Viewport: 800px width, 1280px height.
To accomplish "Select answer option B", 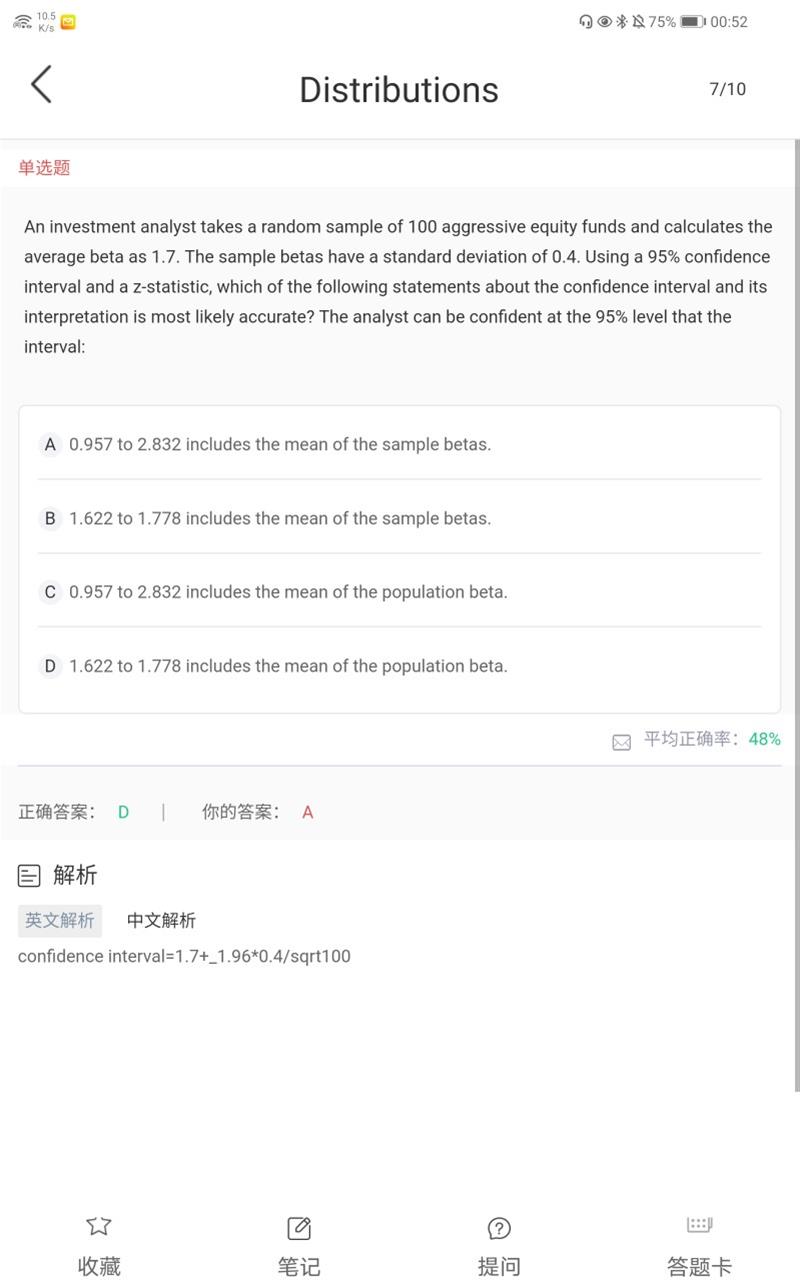I will coord(399,518).
